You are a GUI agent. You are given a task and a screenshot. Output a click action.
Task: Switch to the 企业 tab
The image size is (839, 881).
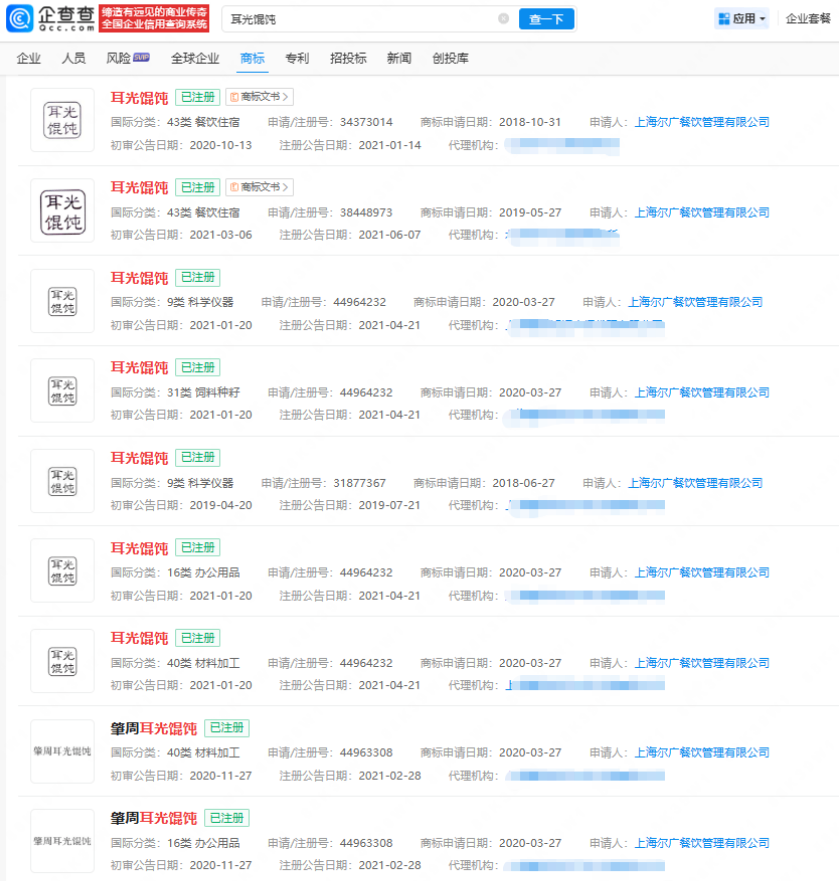pos(29,58)
